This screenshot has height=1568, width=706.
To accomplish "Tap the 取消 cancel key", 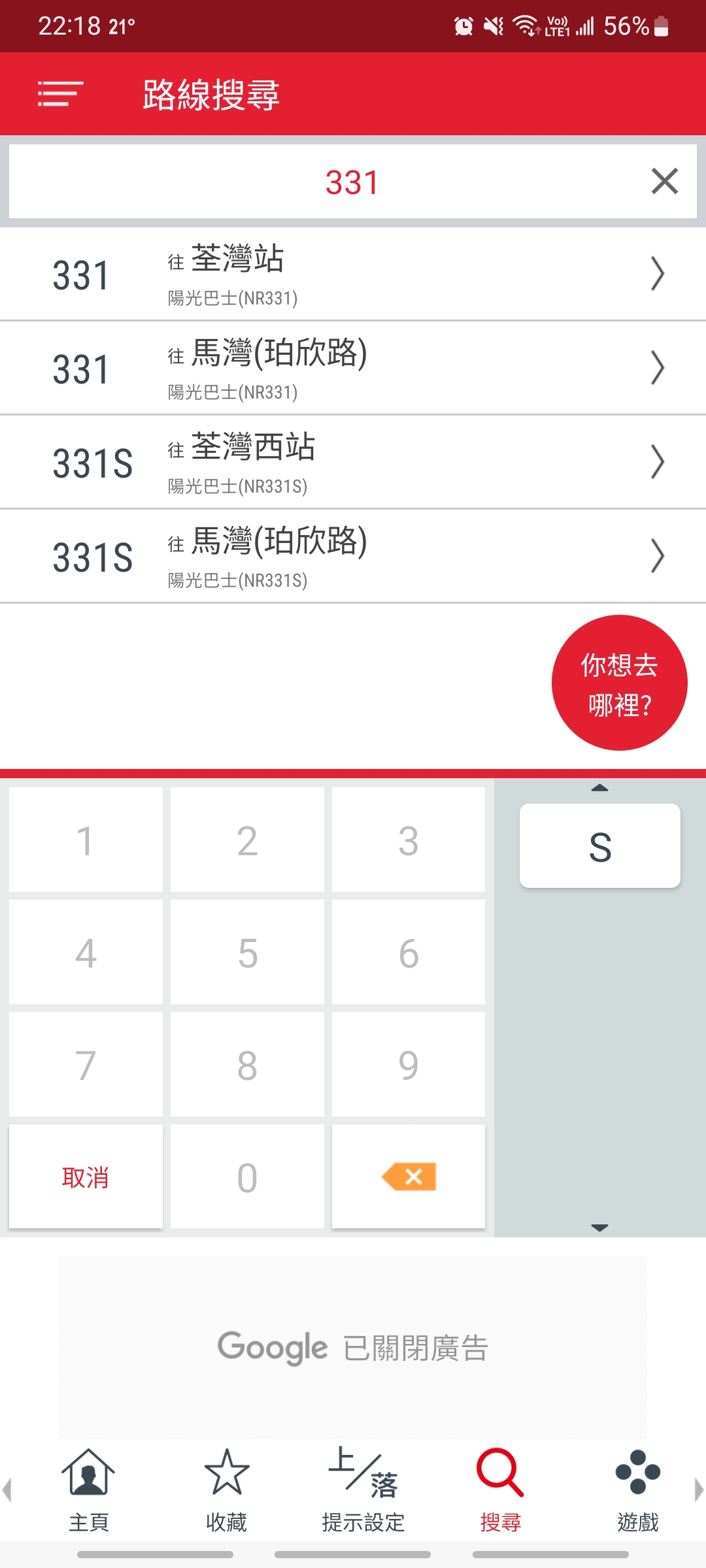I will pyautogui.click(x=86, y=1177).
